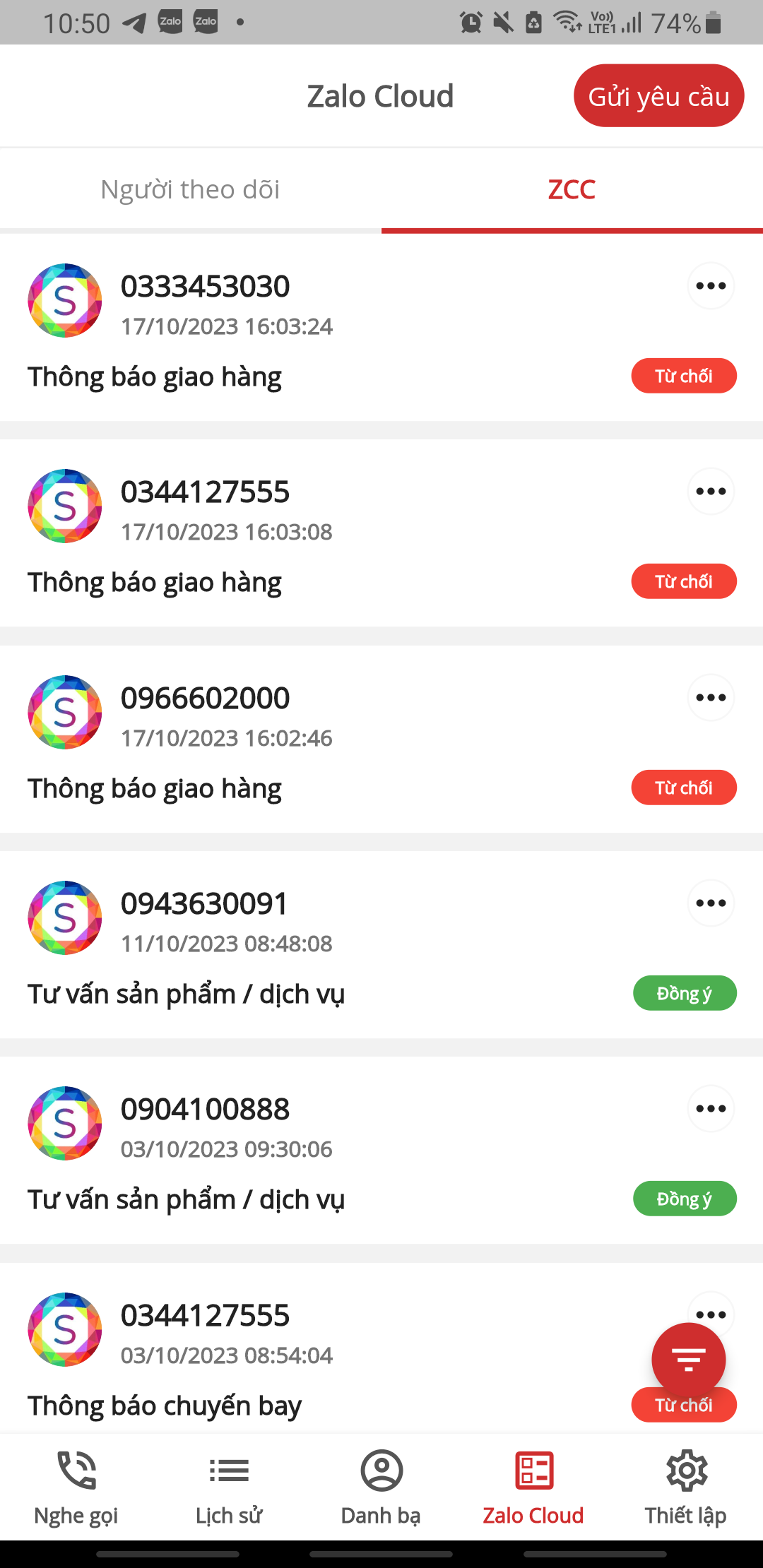Select the ZCC tab
763x1568 pixels.
[x=572, y=189]
